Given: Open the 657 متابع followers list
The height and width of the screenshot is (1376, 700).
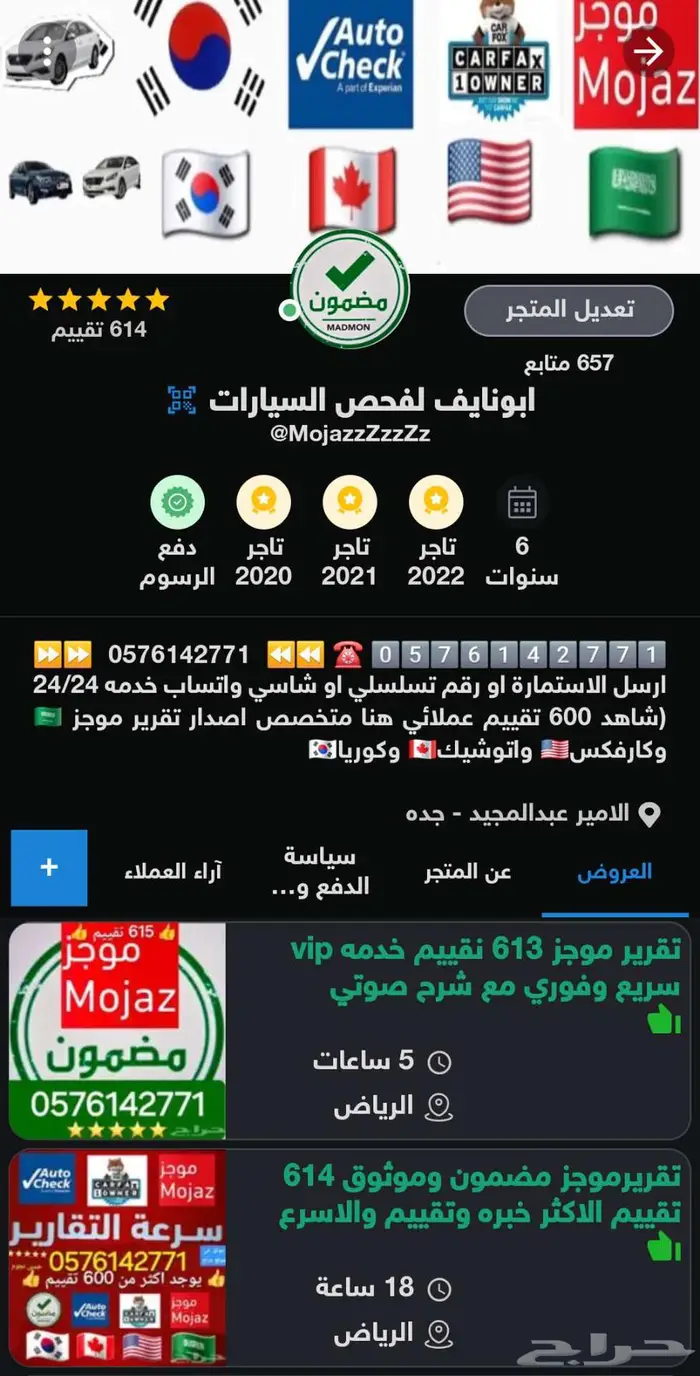Looking at the screenshot, I should coord(567,363).
